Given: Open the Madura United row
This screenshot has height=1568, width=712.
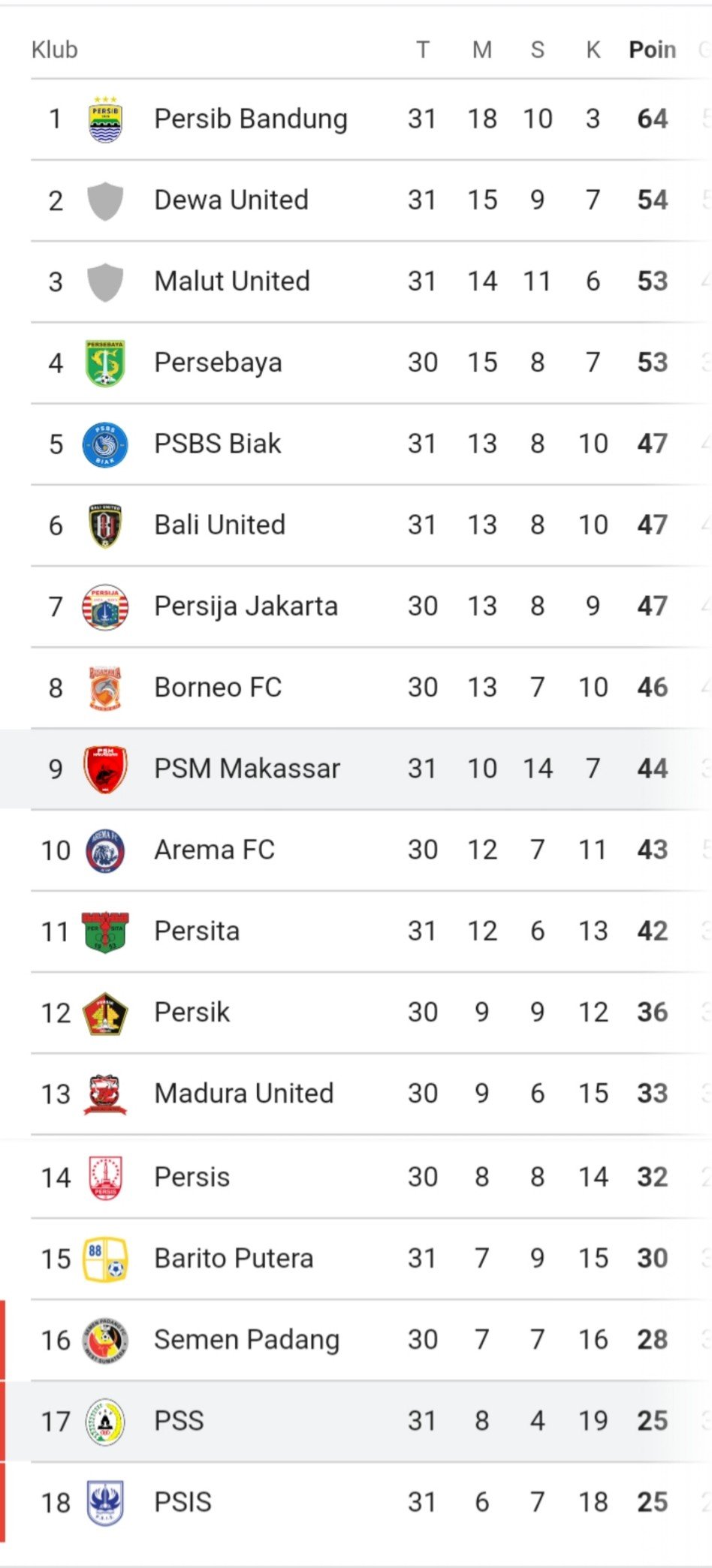Looking at the screenshot, I should pos(243,1093).
